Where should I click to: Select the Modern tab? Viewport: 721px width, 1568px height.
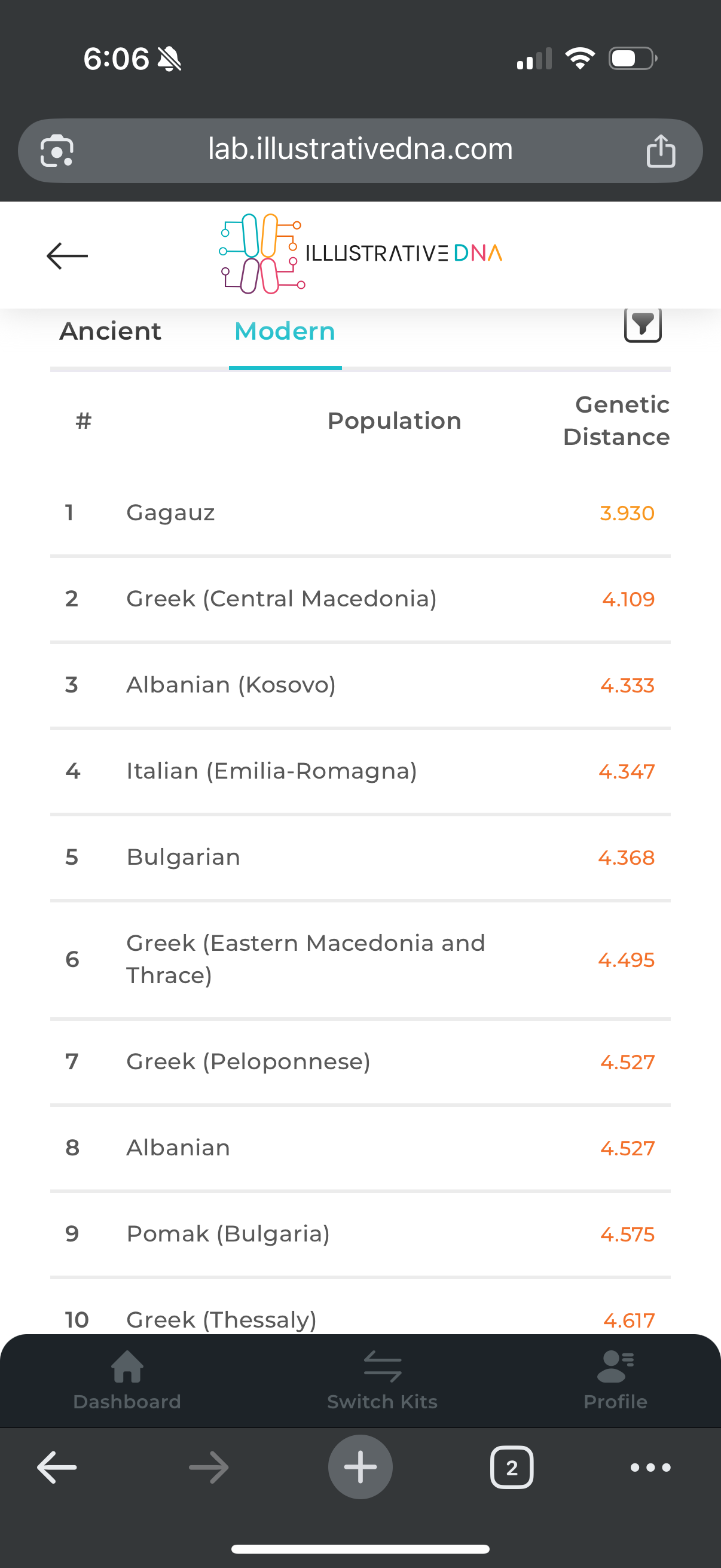[x=285, y=331]
